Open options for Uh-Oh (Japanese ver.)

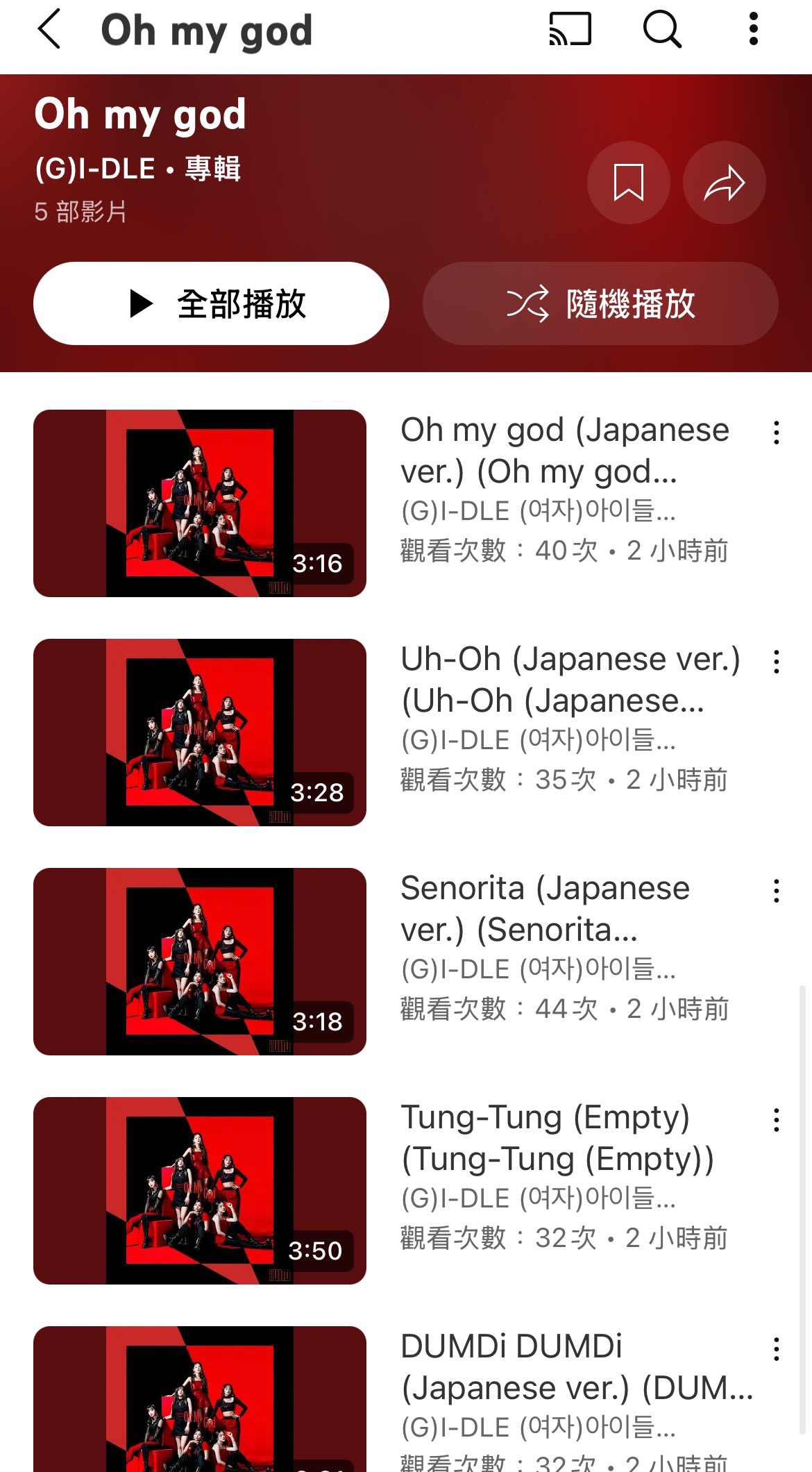click(776, 662)
